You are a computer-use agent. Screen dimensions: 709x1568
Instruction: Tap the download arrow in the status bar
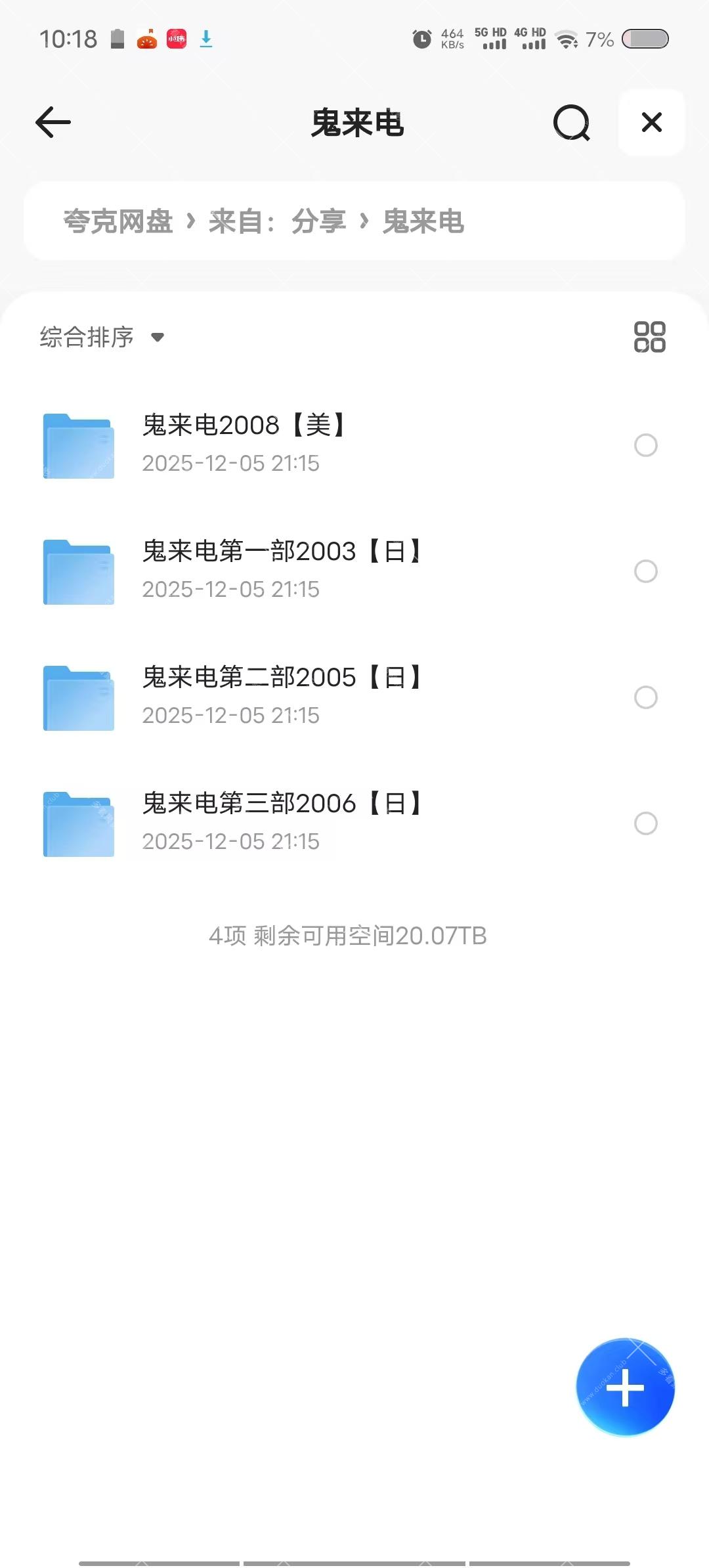[x=206, y=39]
